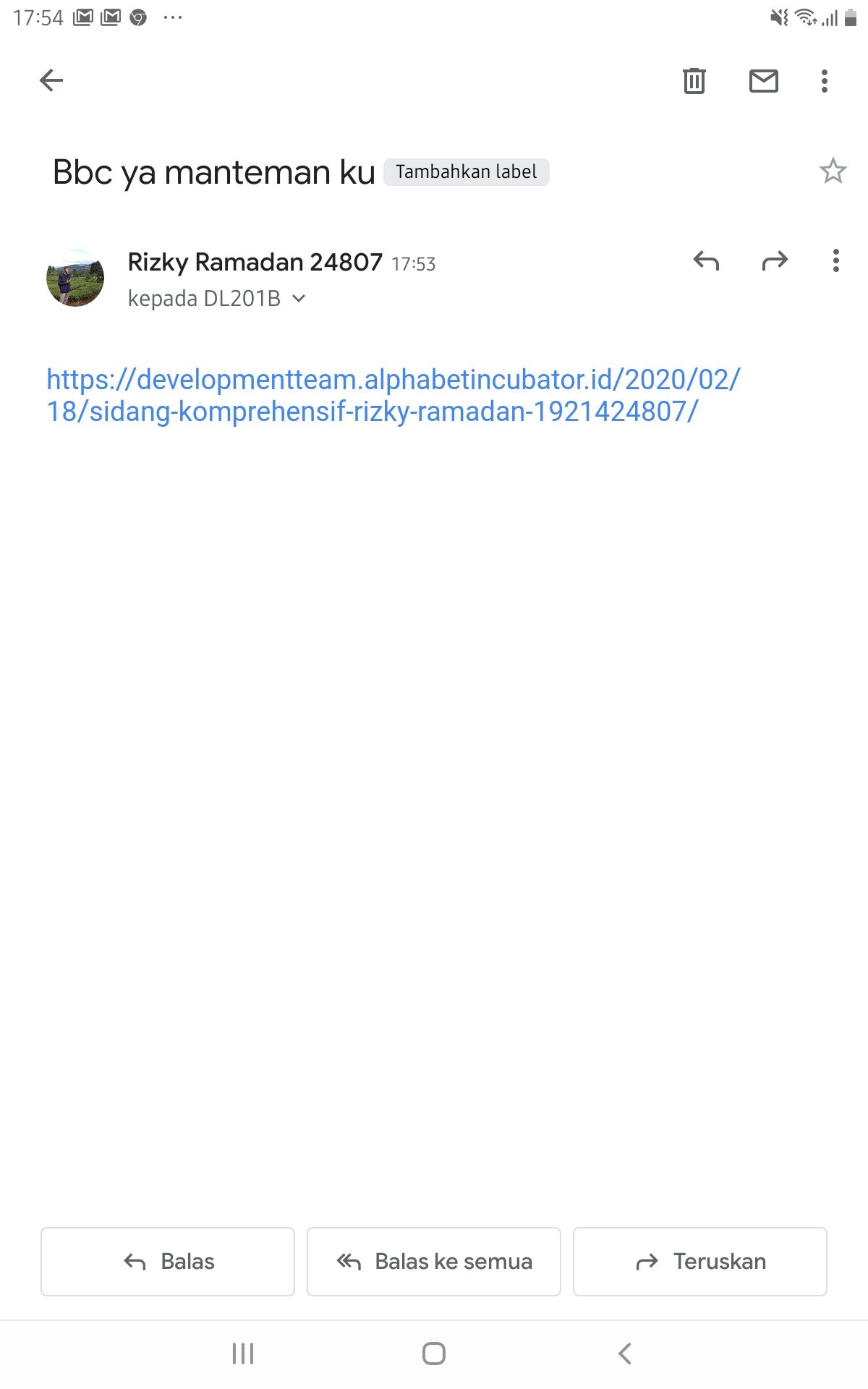Delete this email with the trash icon

click(694, 80)
